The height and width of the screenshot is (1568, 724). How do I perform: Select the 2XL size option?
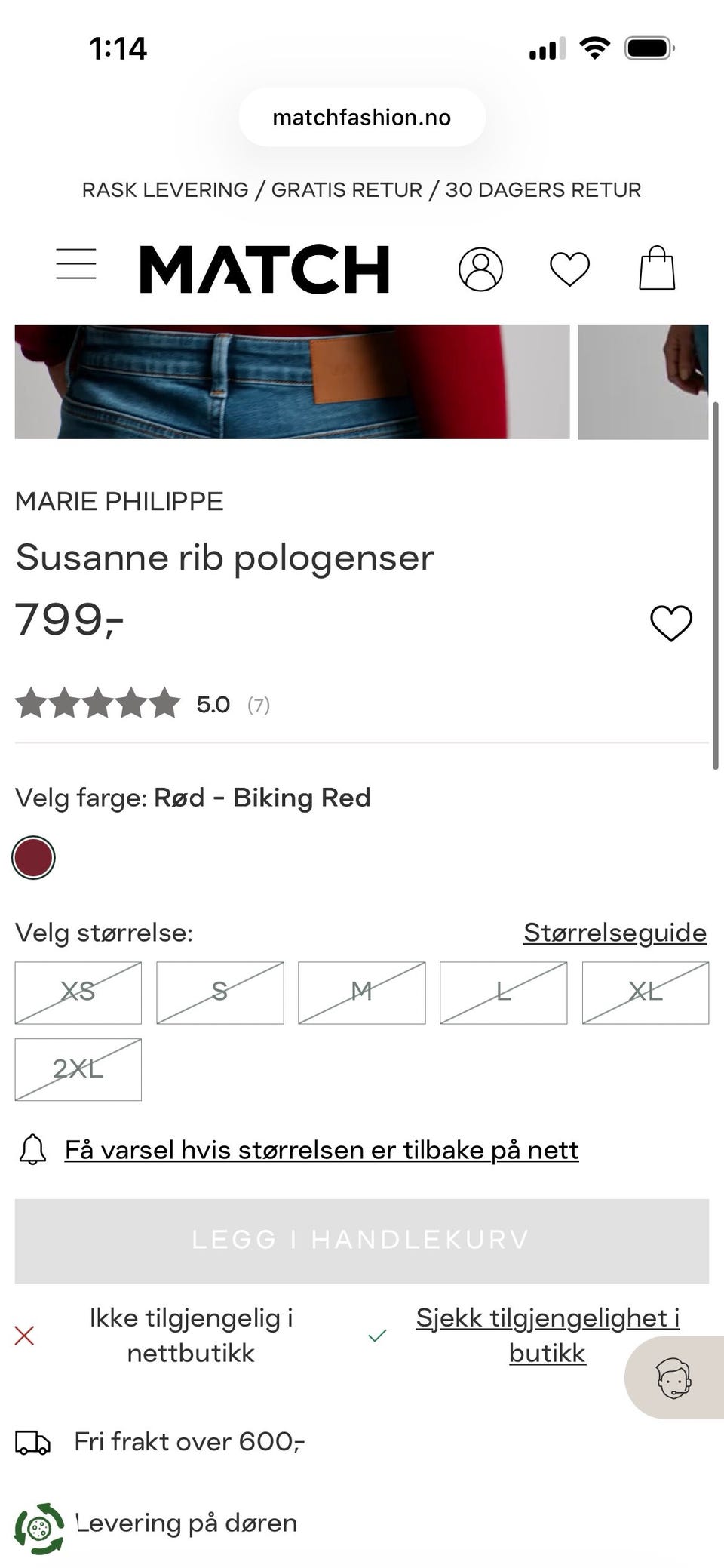[x=78, y=1068]
